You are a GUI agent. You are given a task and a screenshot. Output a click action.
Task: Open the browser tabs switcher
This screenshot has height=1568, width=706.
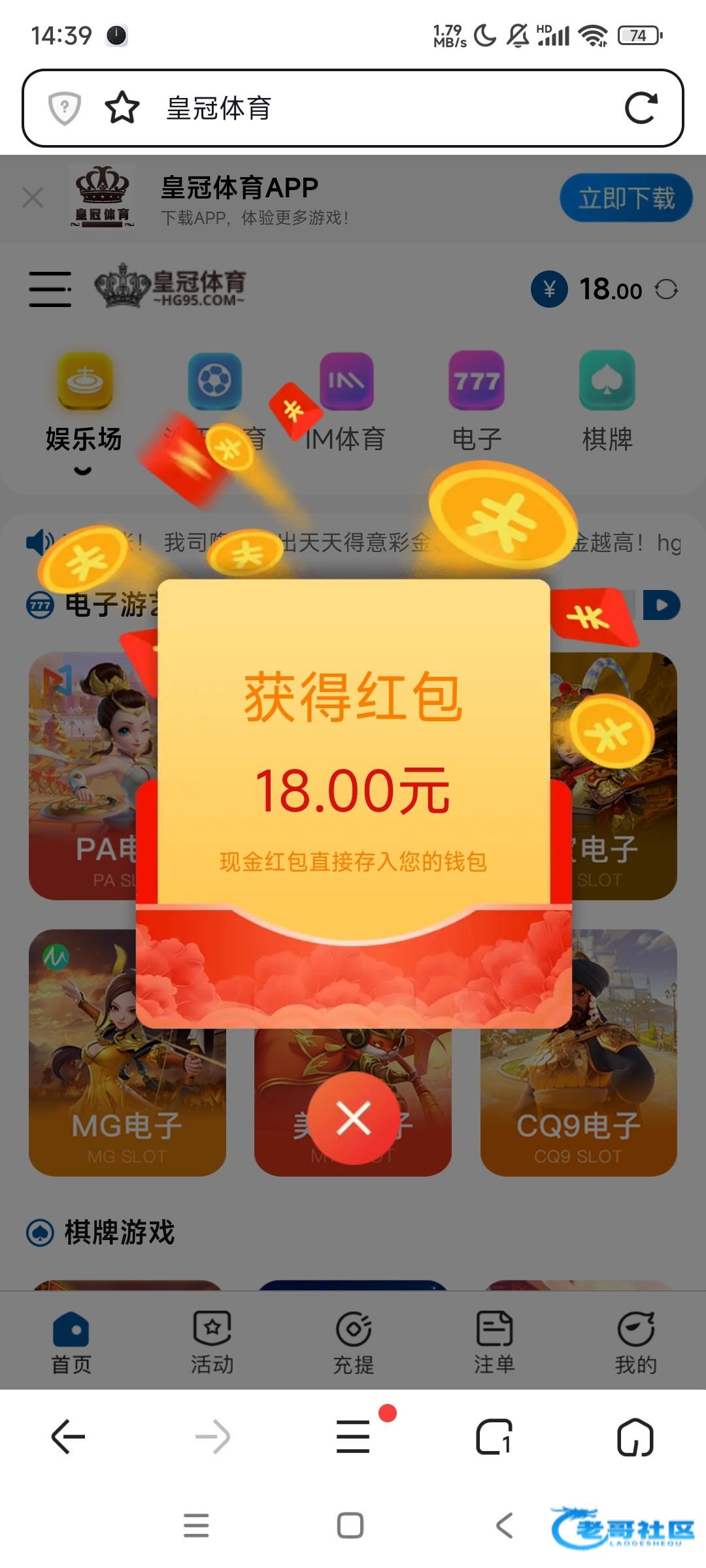coord(494,1437)
